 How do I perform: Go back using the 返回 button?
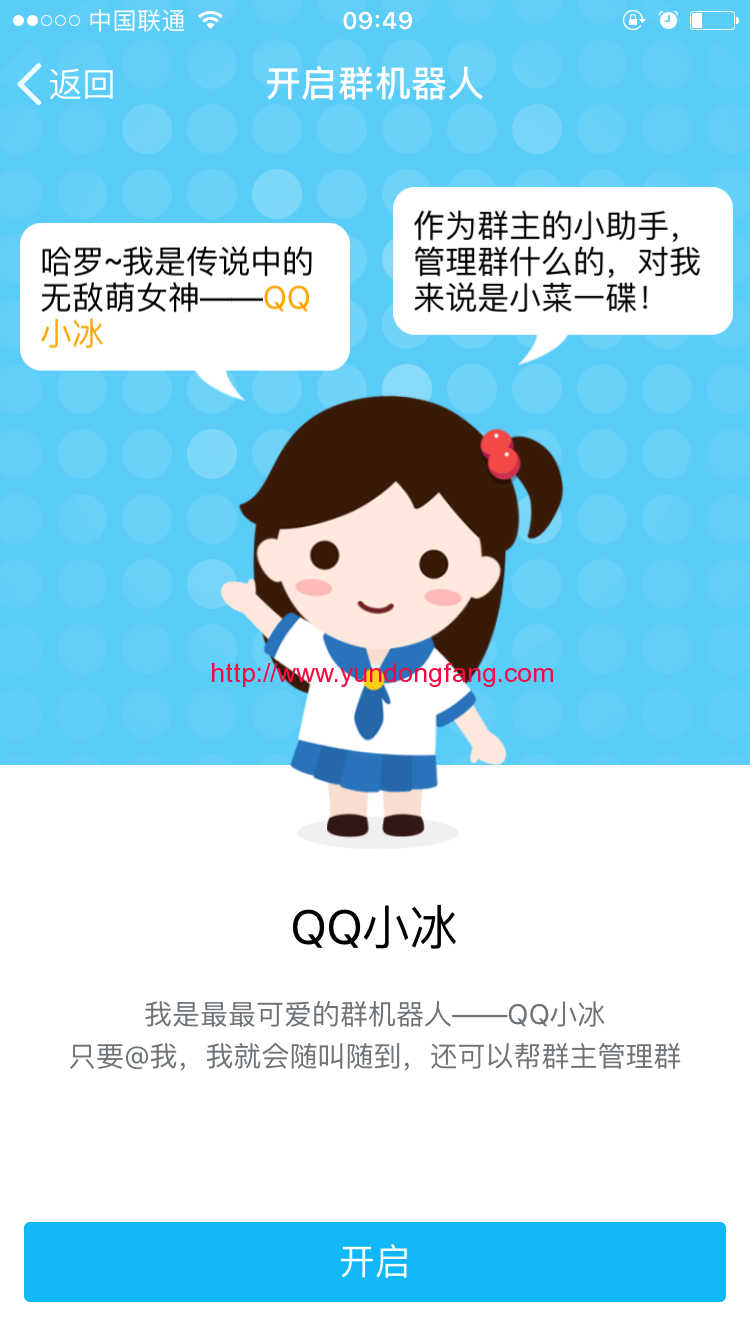(x=66, y=85)
